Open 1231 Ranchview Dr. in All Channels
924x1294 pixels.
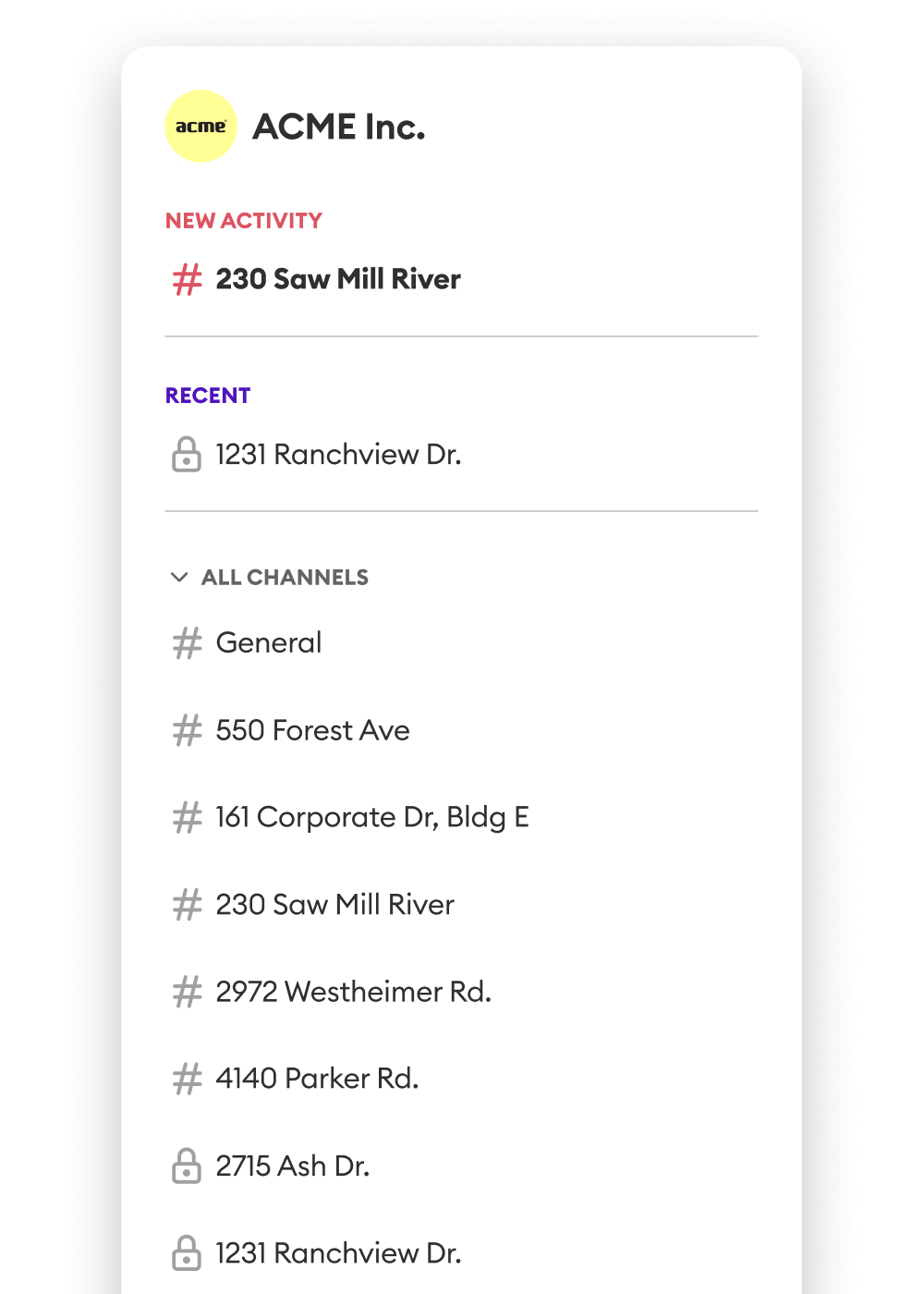pos(337,1253)
